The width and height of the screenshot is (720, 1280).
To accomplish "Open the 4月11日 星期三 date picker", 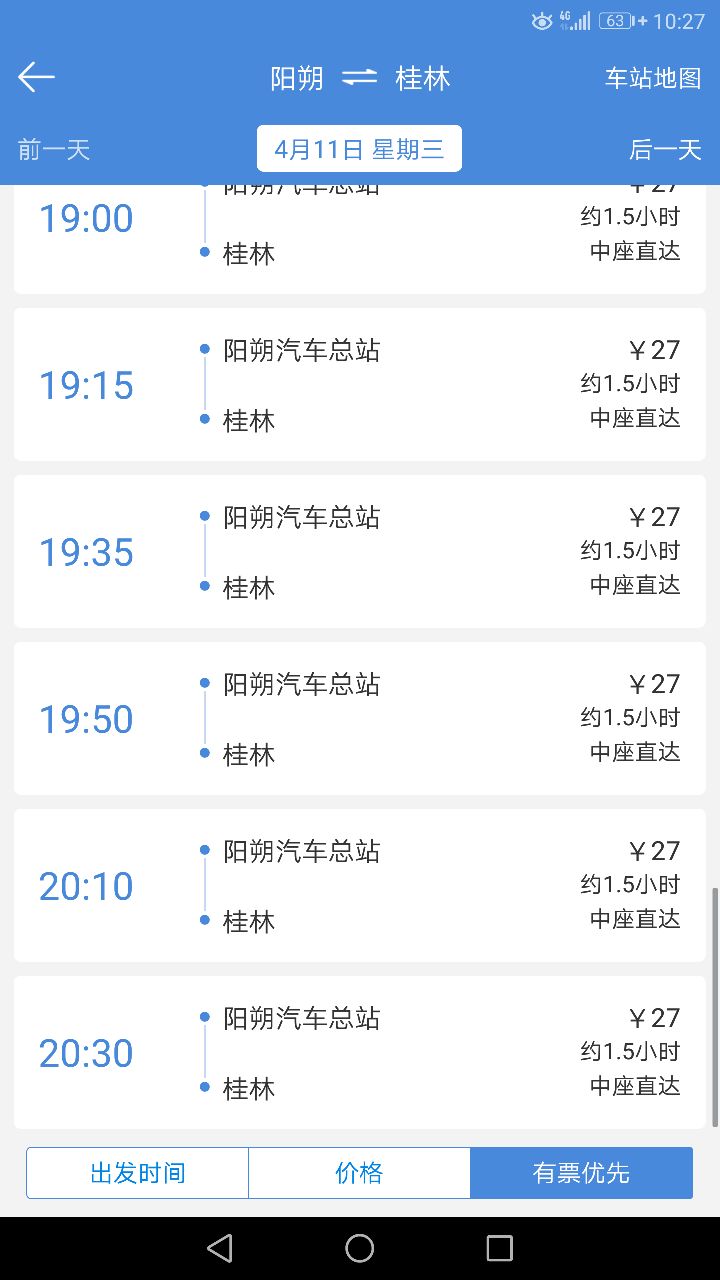I will click(359, 149).
